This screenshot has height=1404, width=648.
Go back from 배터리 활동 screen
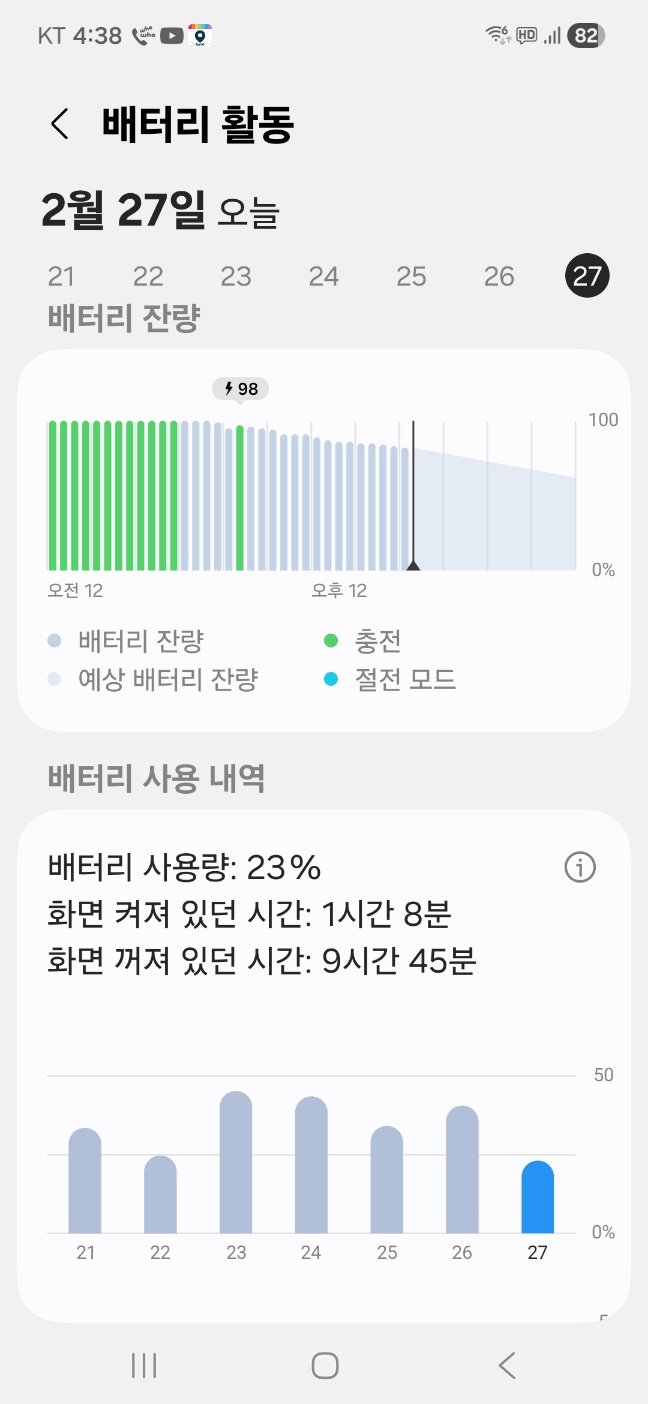click(59, 125)
